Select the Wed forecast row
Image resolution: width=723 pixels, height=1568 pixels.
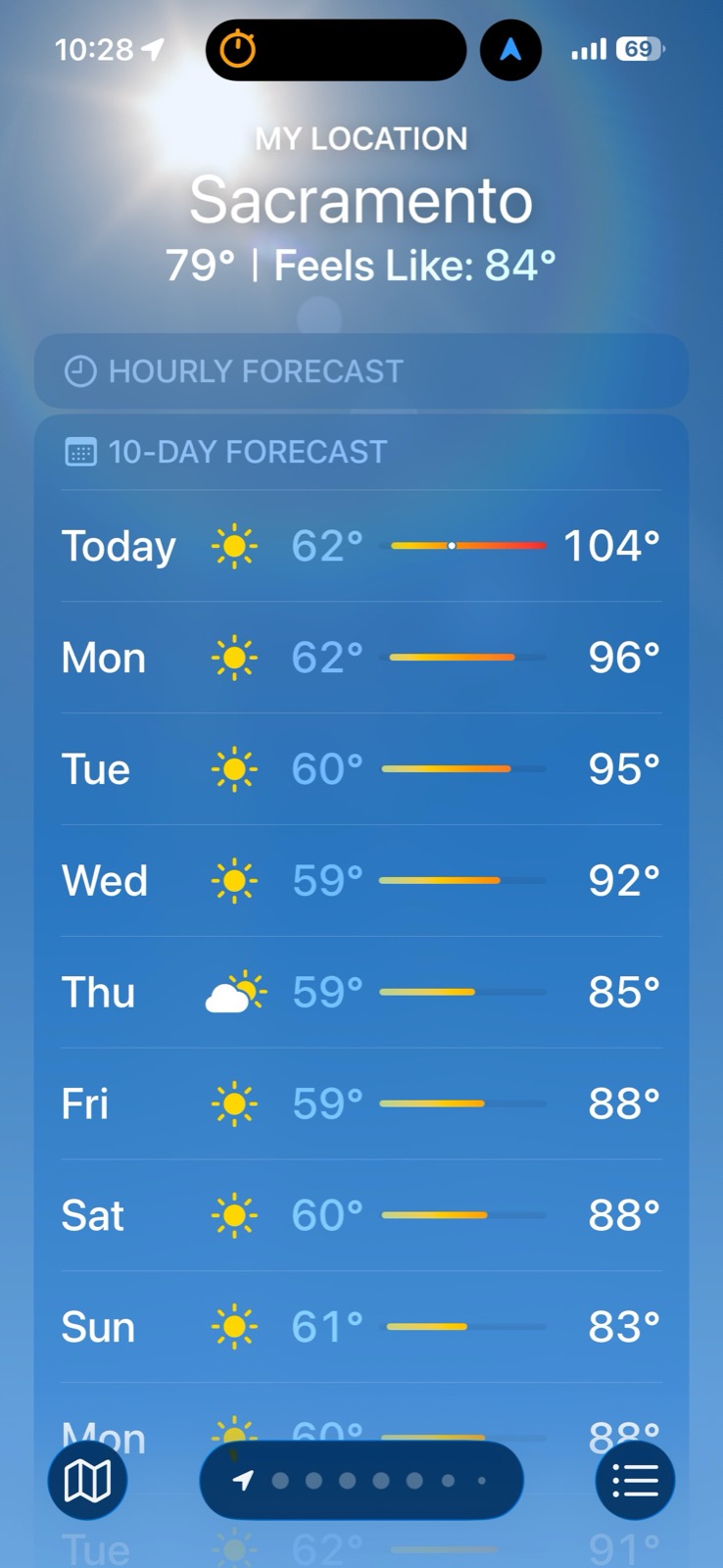[361, 881]
